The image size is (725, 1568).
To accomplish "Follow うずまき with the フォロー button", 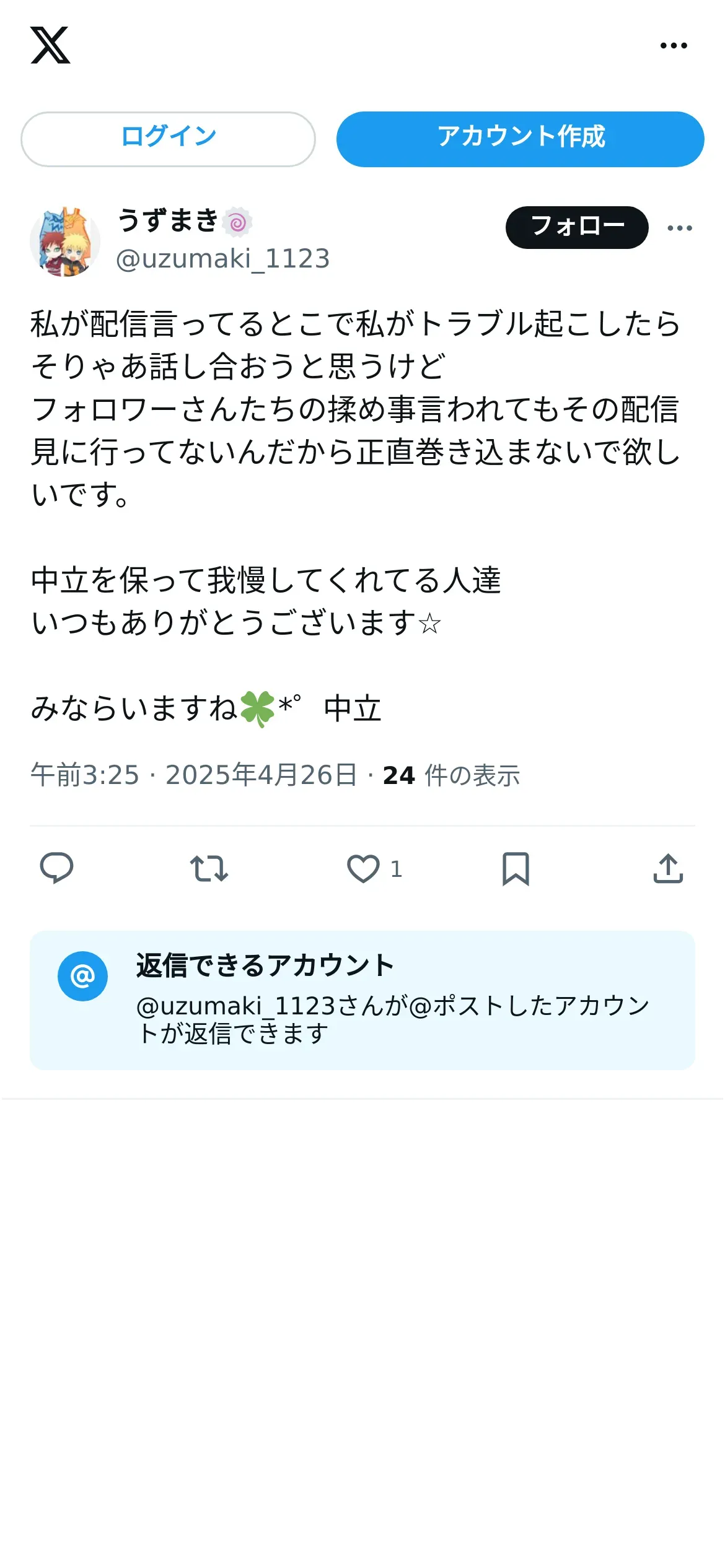I will (x=577, y=227).
